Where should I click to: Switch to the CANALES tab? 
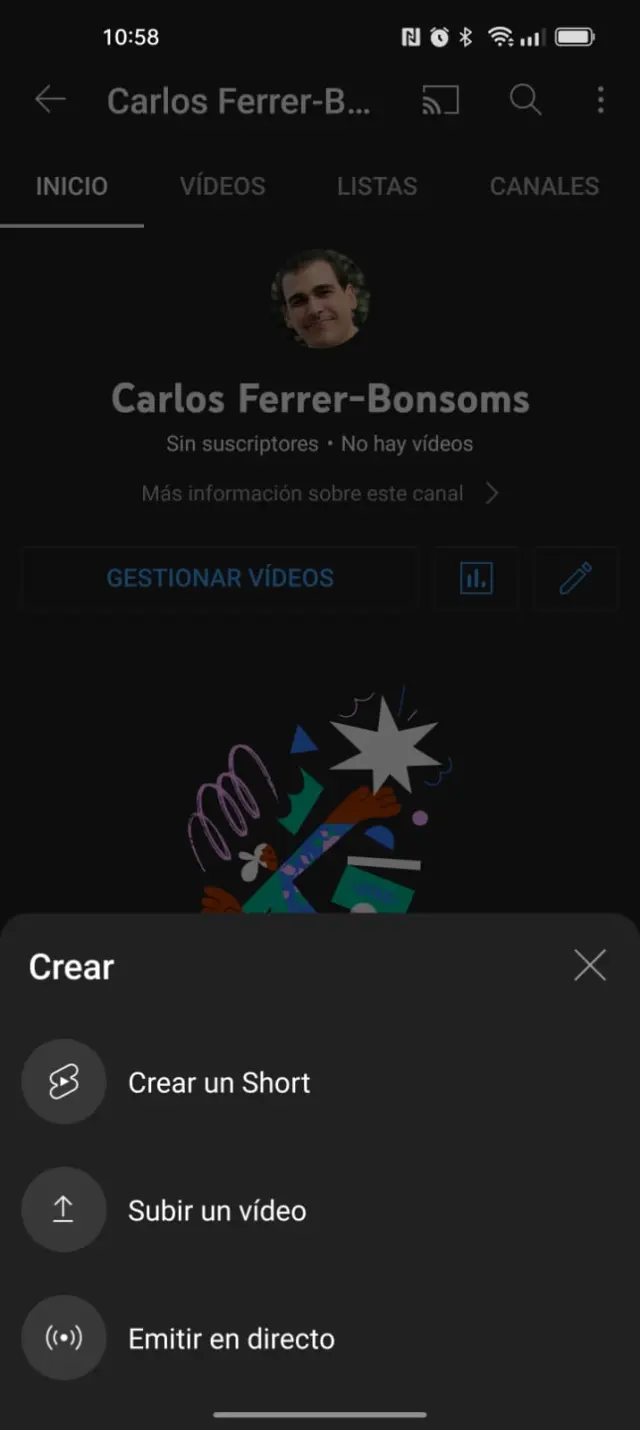[x=544, y=186]
